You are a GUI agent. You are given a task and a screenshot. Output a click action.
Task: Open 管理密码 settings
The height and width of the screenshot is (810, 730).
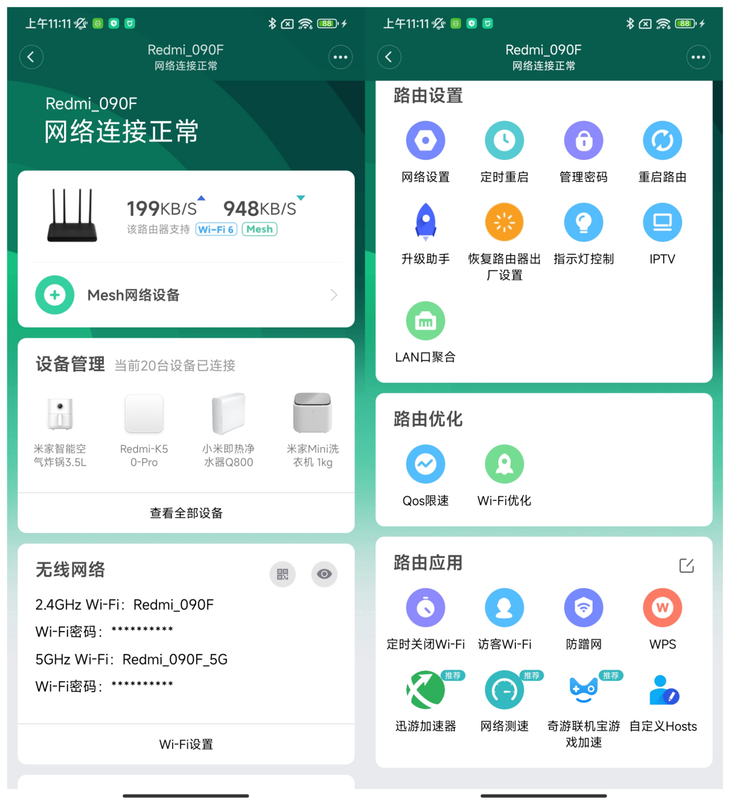[583, 142]
